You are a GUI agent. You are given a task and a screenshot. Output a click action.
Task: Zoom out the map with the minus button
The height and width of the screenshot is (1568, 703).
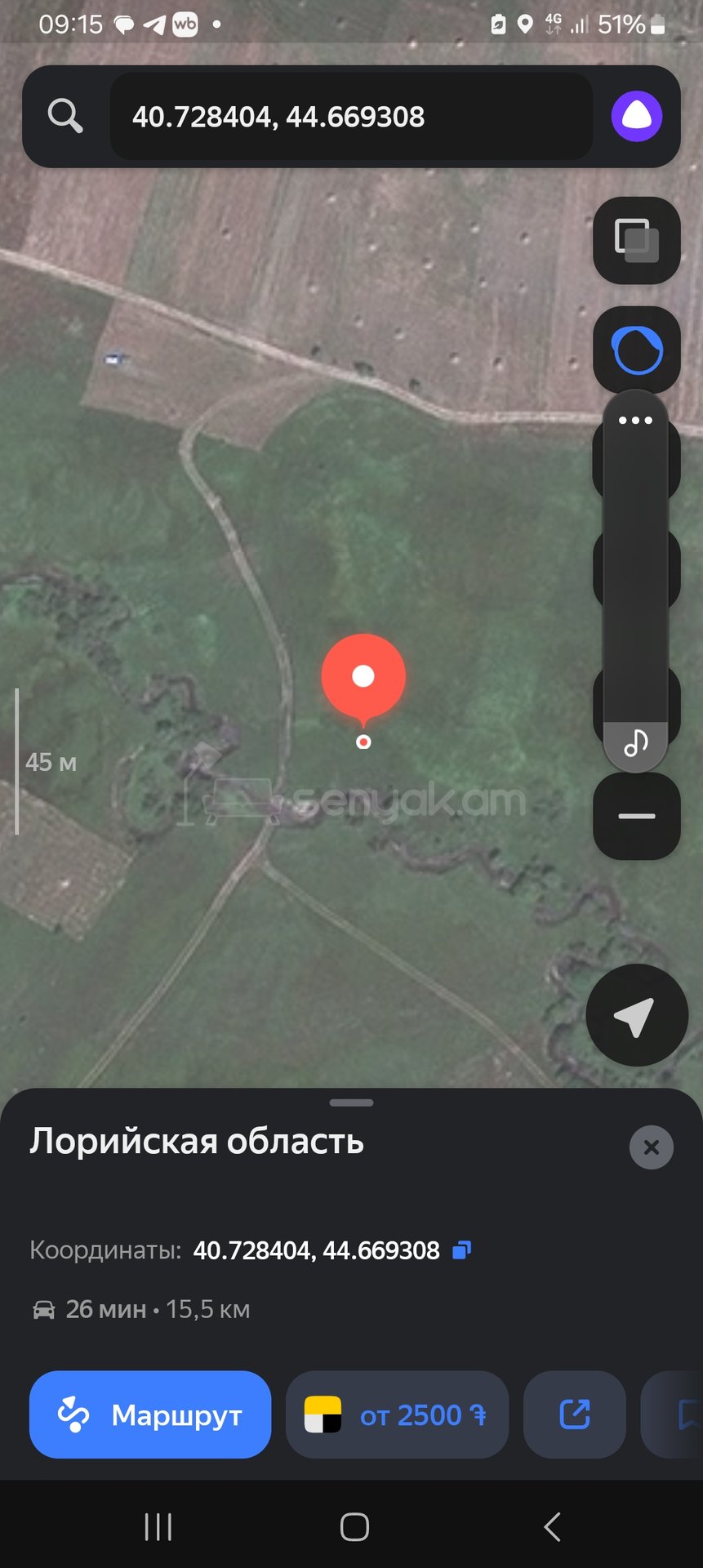(636, 816)
